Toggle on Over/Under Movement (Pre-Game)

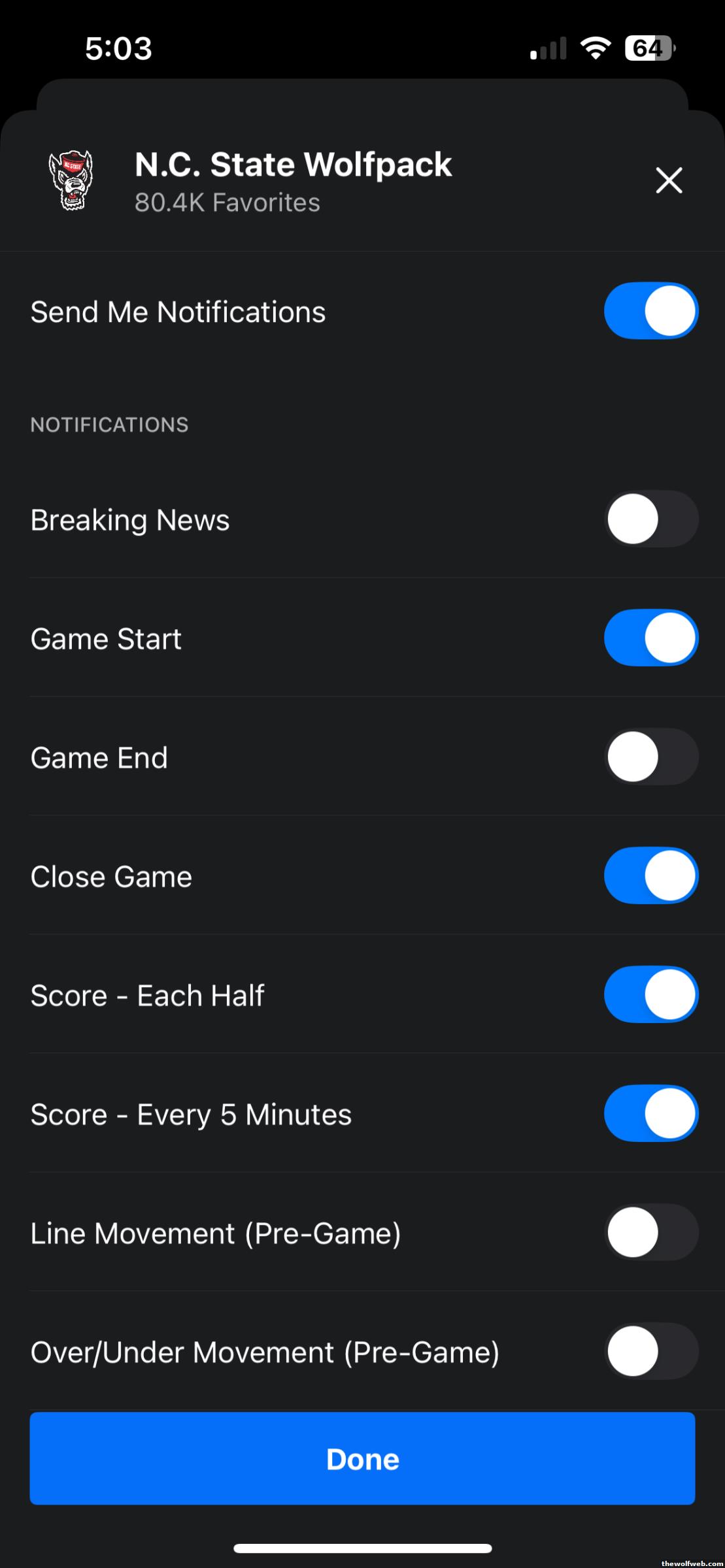coord(651,1351)
